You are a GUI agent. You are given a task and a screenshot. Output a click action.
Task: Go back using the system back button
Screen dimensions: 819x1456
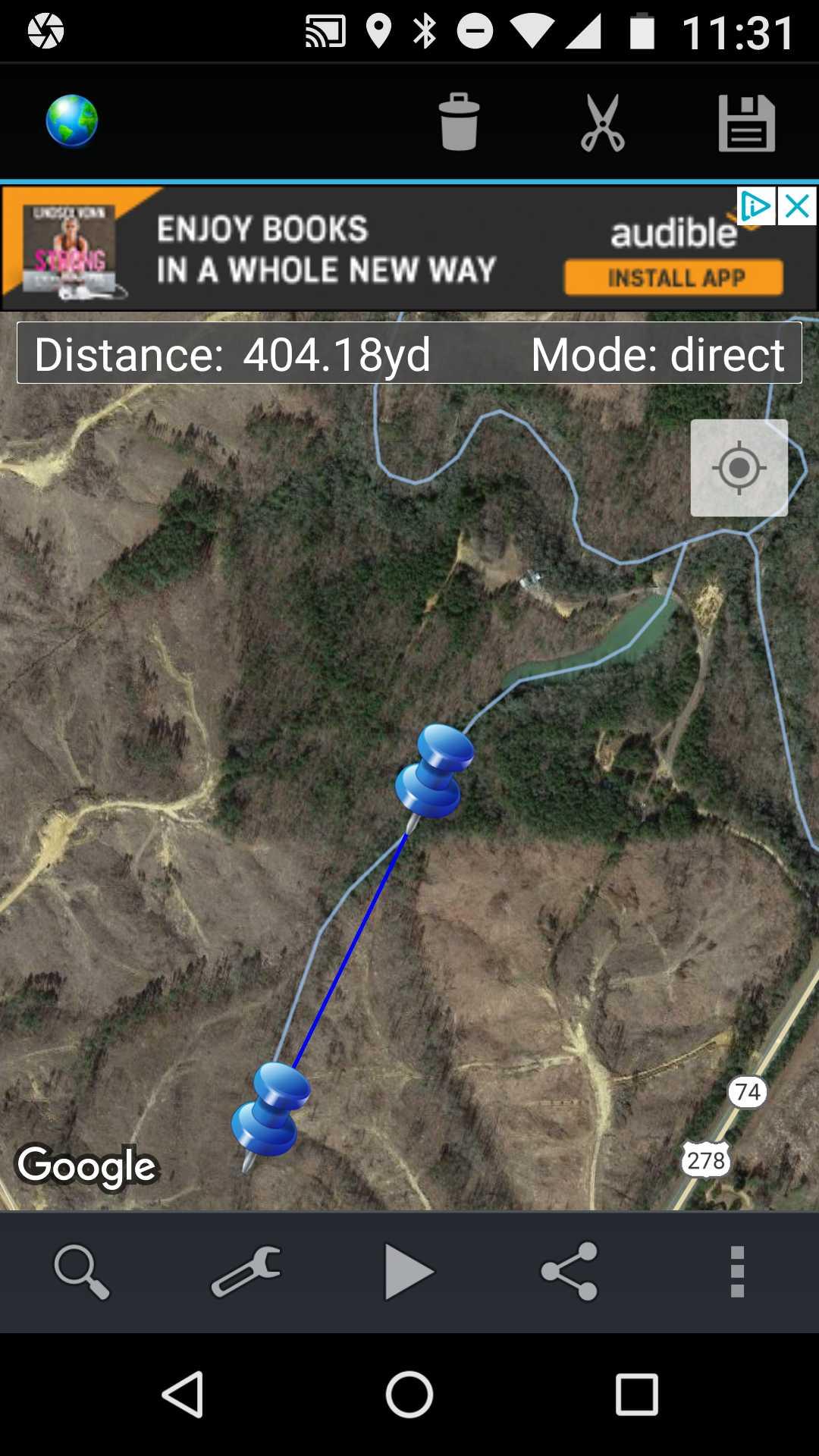(x=184, y=1394)
